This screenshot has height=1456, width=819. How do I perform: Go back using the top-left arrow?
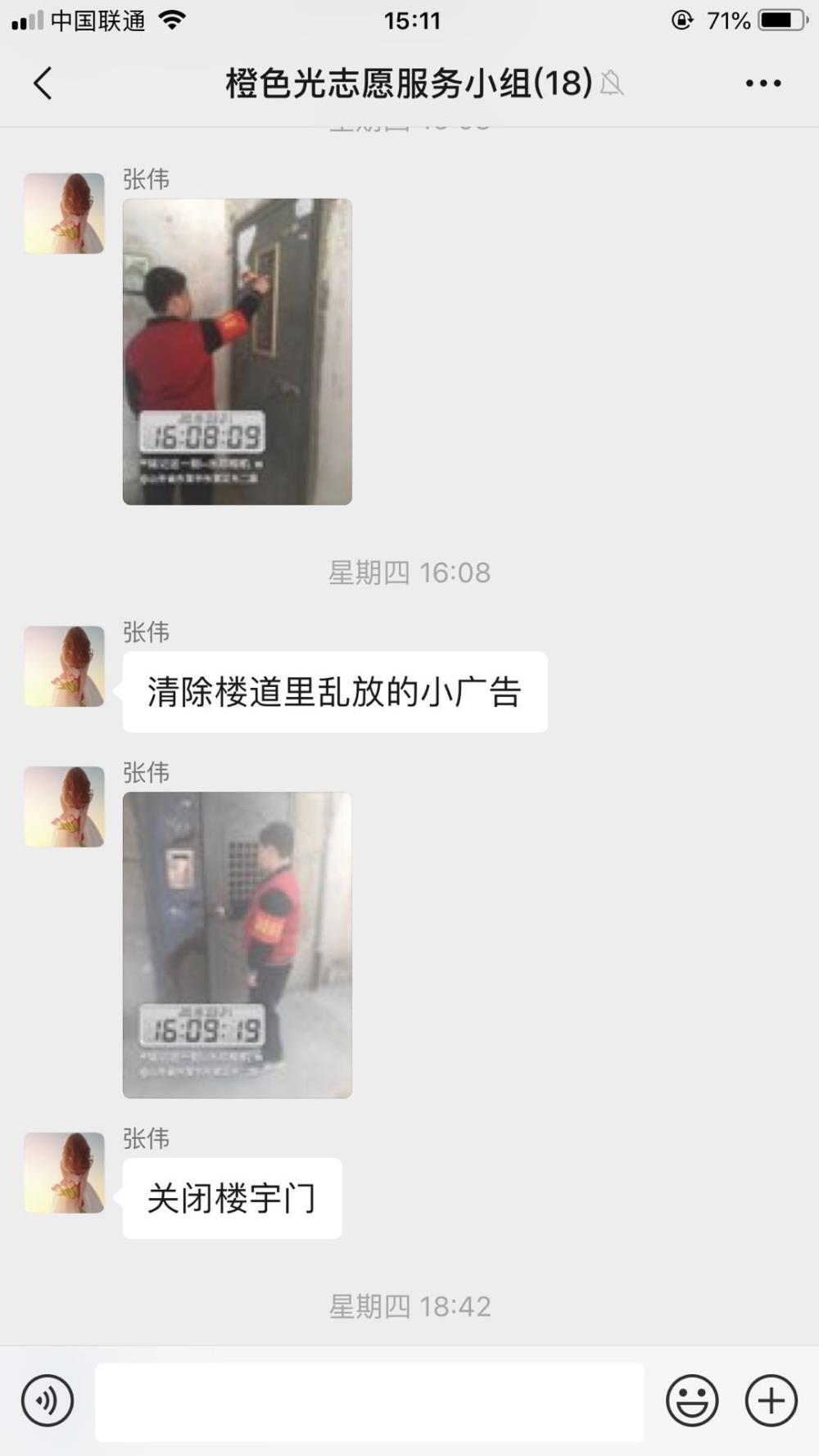click(x=43, y=83)
